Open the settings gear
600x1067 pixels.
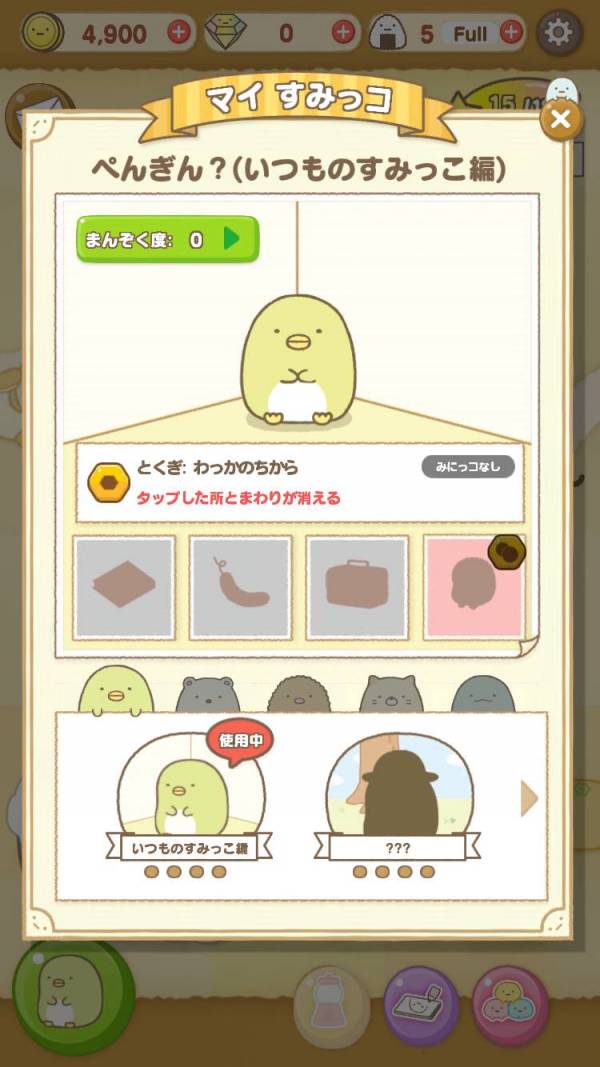click(x=560, y=33)
